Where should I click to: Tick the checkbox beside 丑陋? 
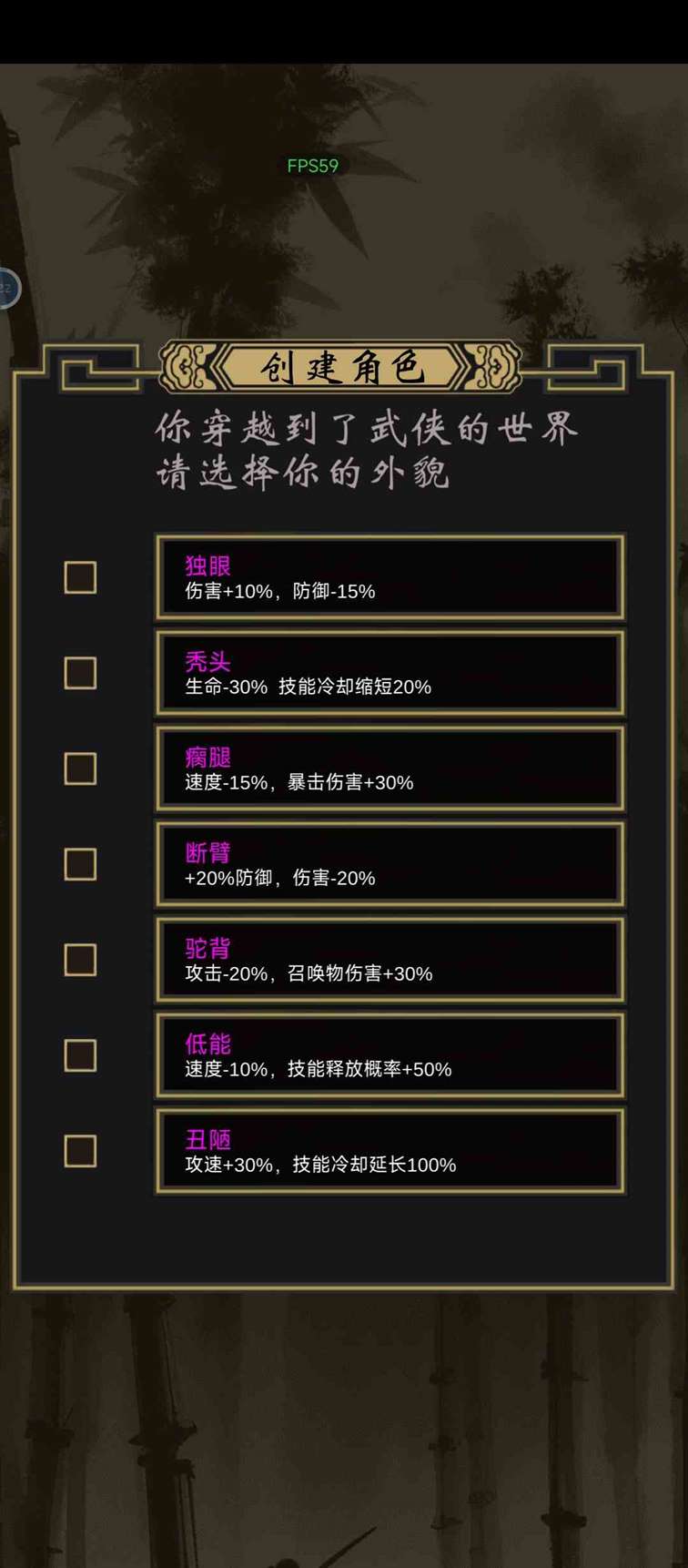(80, 1151)
